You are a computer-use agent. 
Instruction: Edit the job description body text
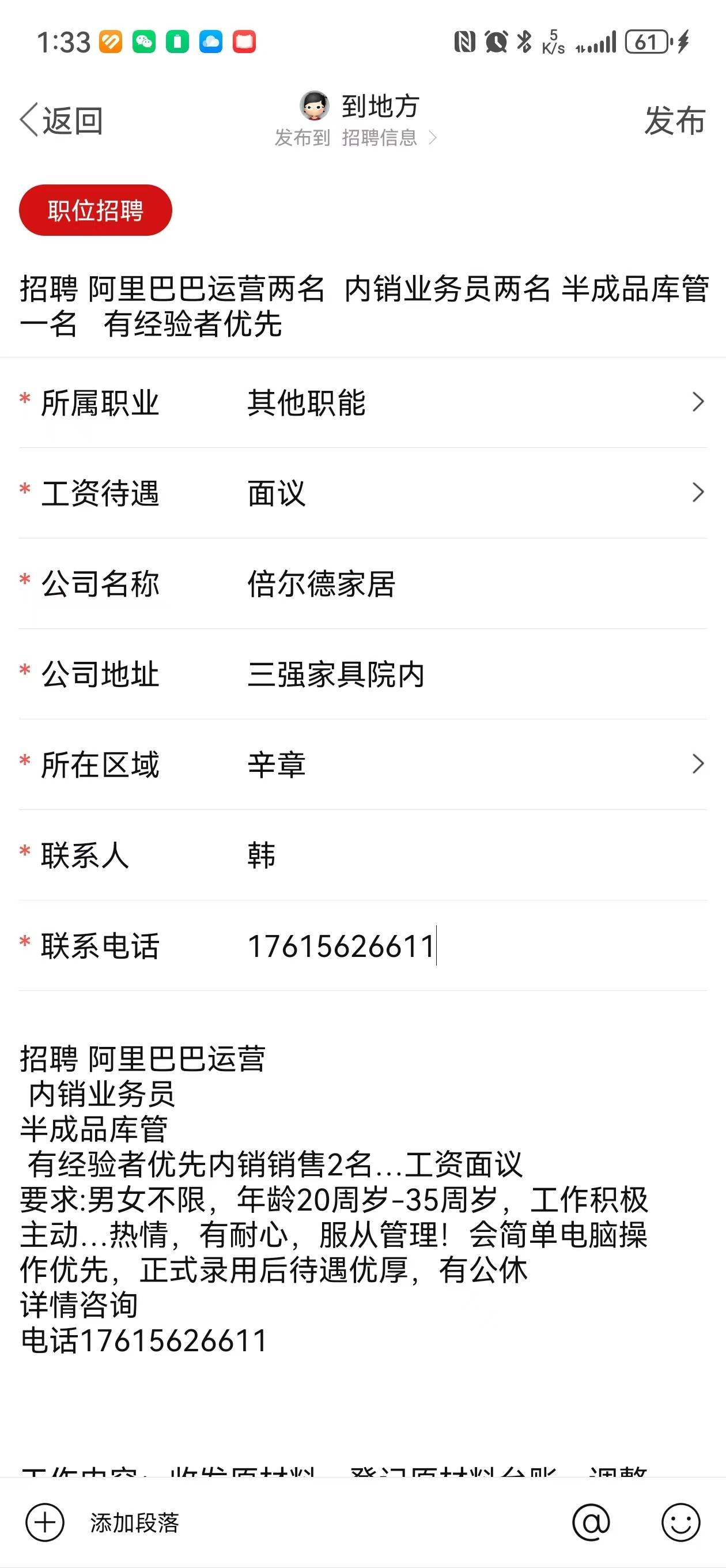[x=334, y=1199]
